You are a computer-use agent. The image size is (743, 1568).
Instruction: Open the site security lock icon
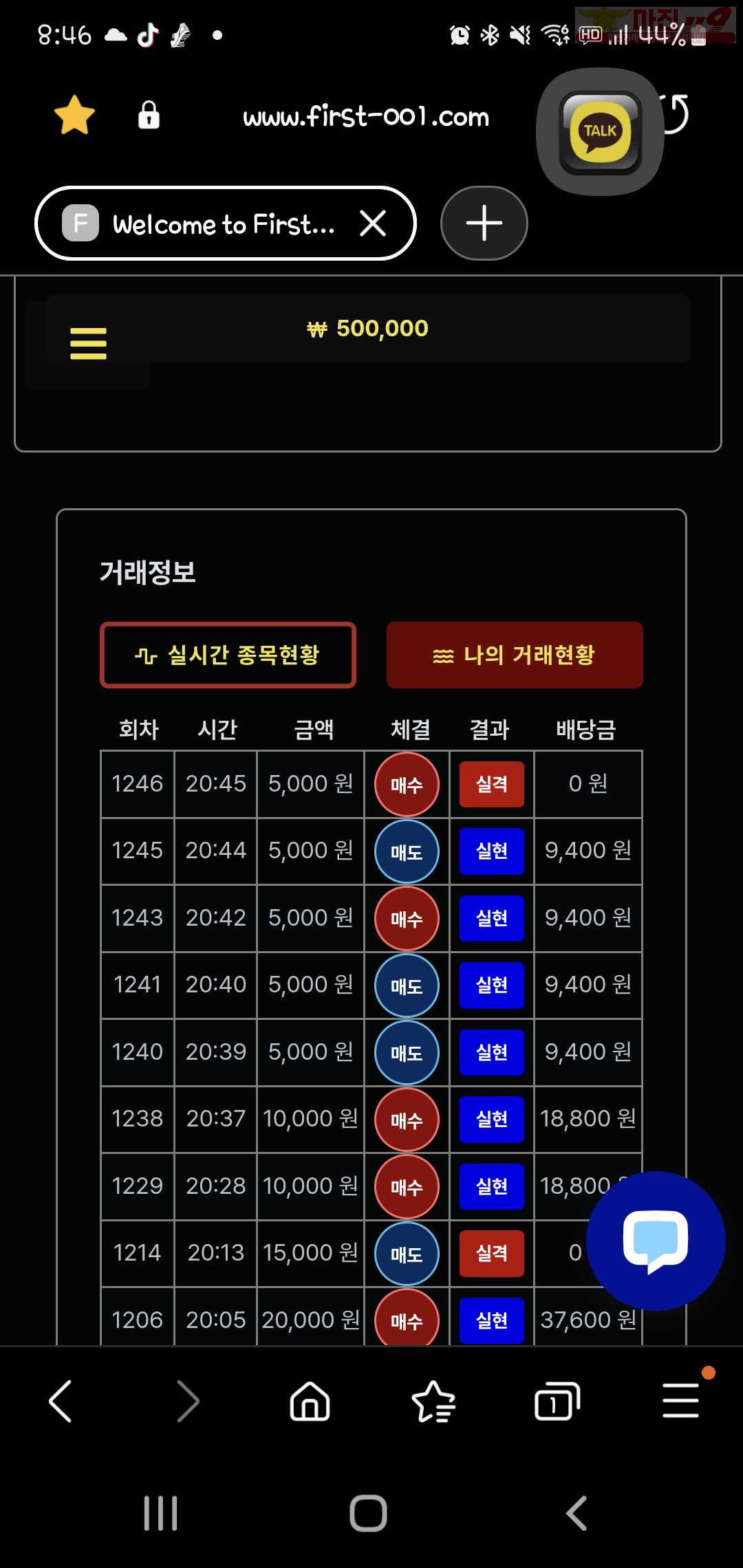(x=149, y=115)
